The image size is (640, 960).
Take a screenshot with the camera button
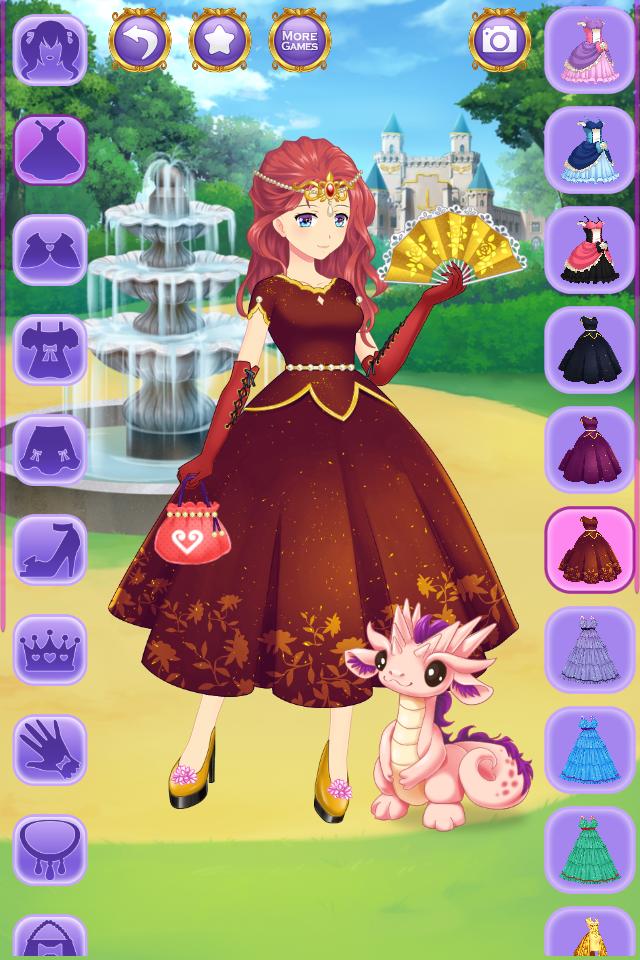[499, 41]
